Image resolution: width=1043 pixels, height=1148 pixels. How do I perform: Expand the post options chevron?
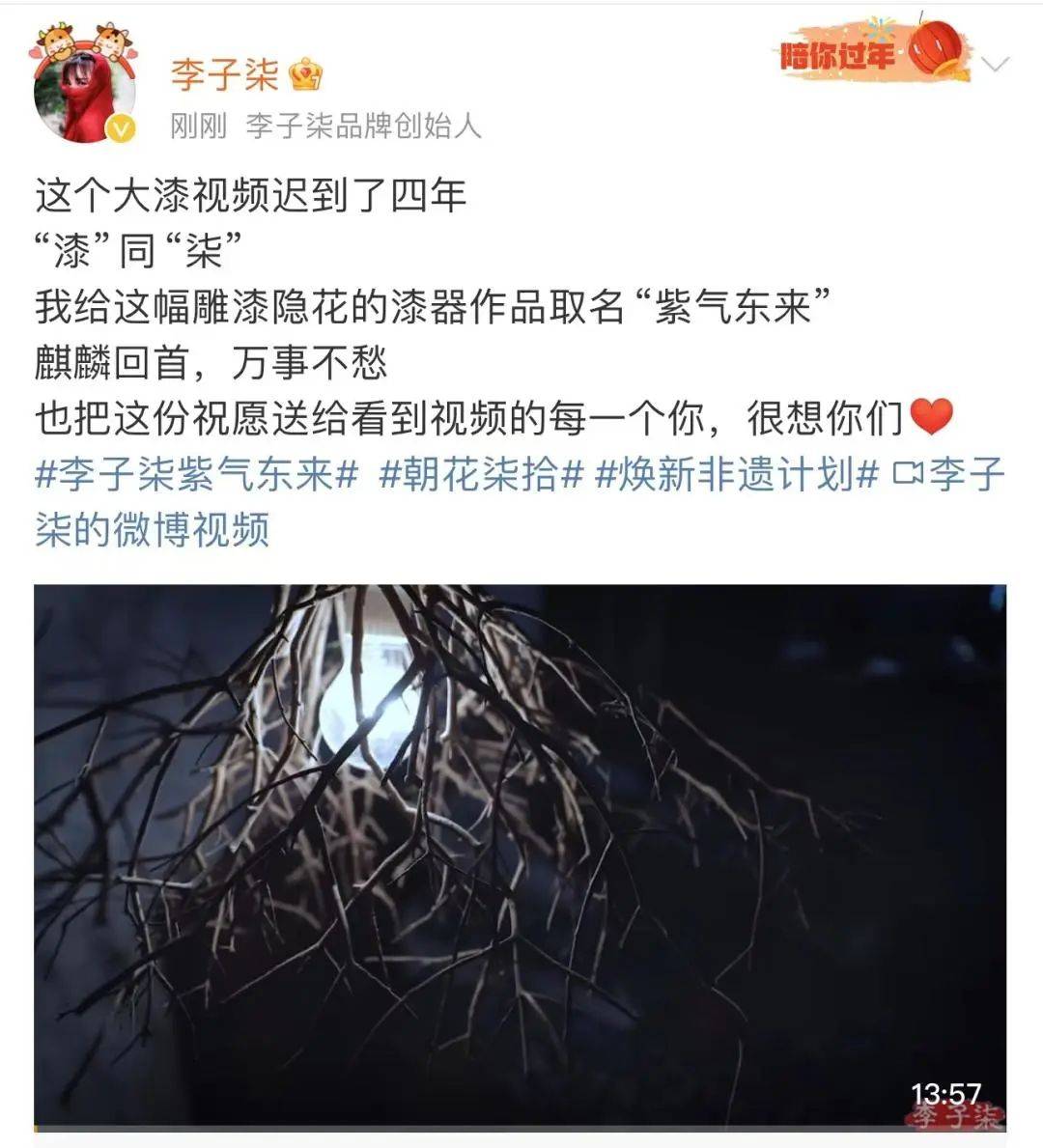(995, 65)
